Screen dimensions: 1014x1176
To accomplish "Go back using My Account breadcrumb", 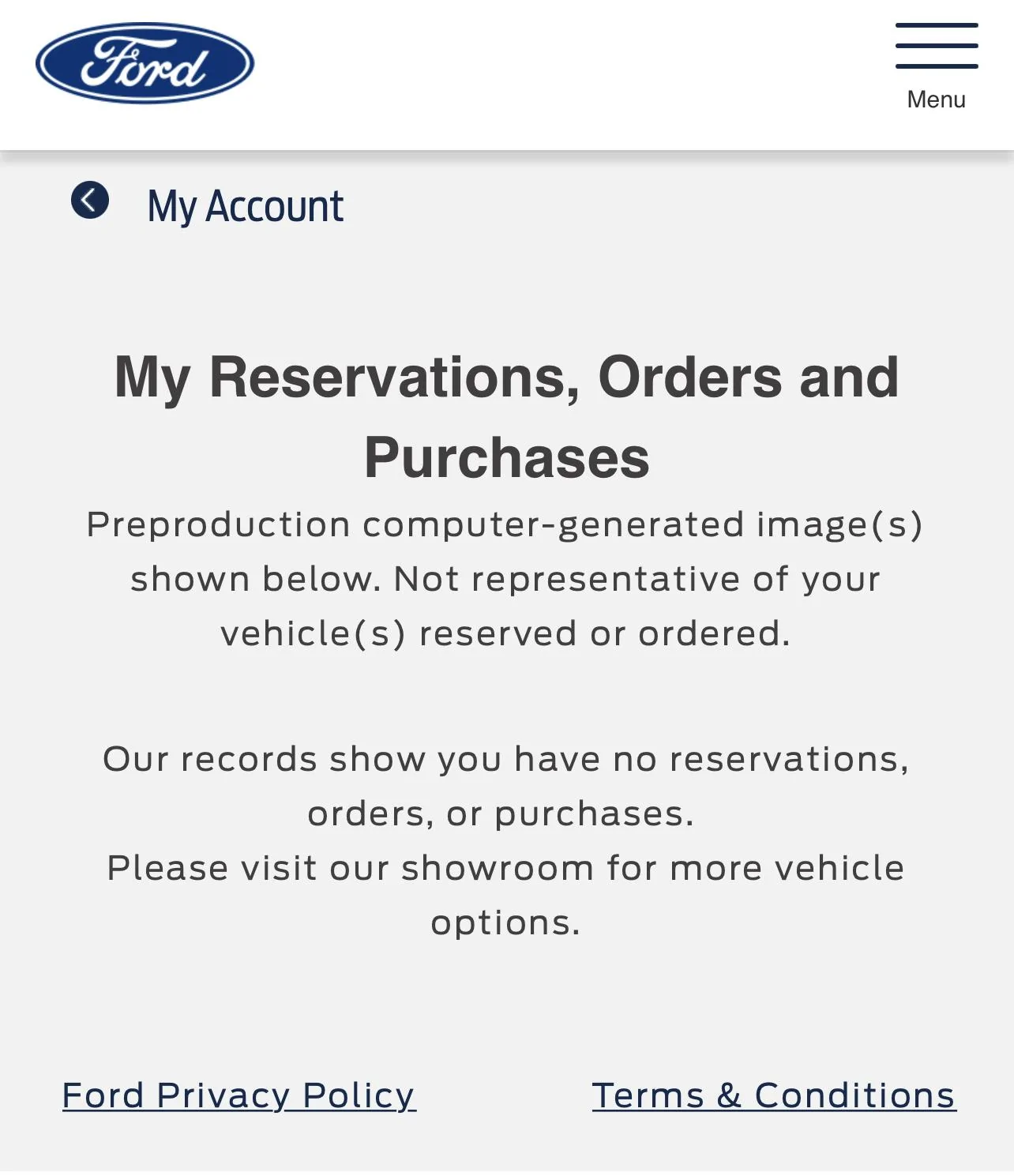I will [x=246, y=205].
